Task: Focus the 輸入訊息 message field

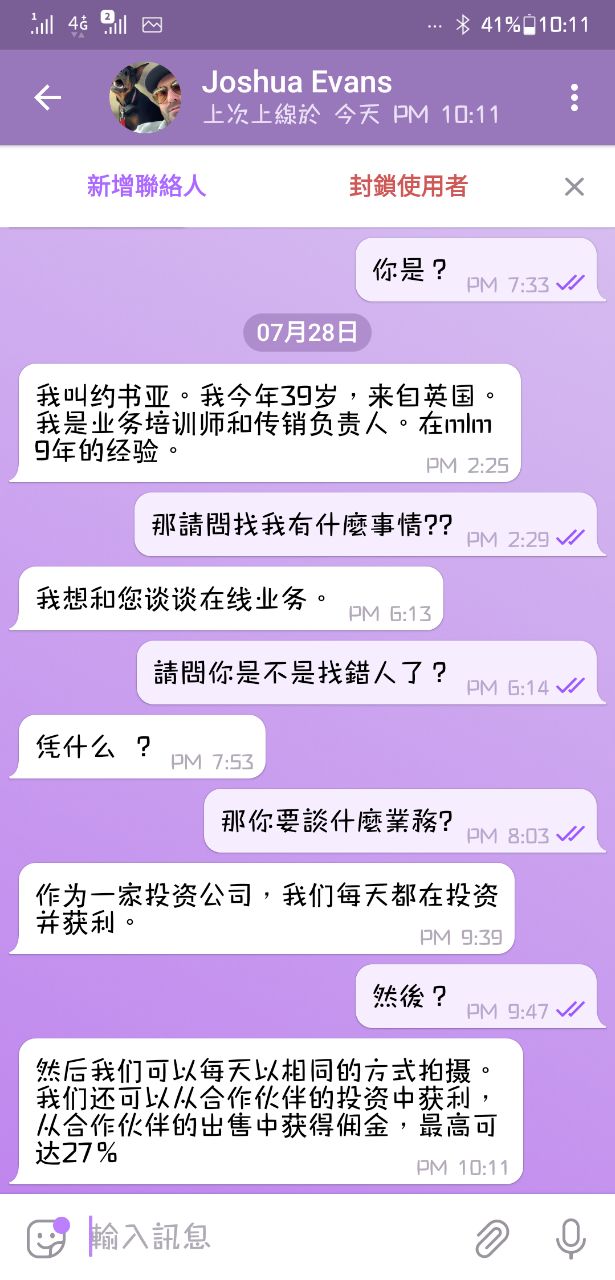Action: tap(270, 1238)
